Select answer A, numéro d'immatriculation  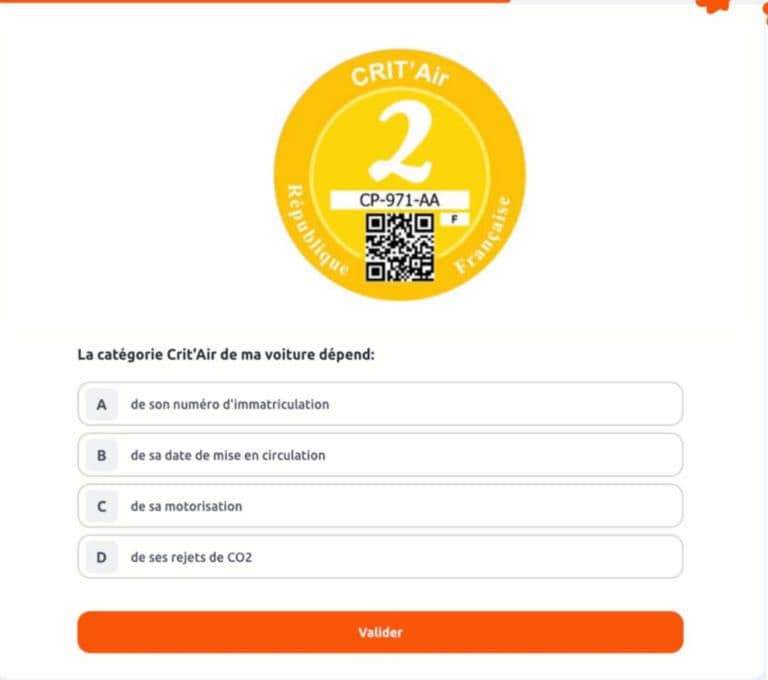click(380, 404)
